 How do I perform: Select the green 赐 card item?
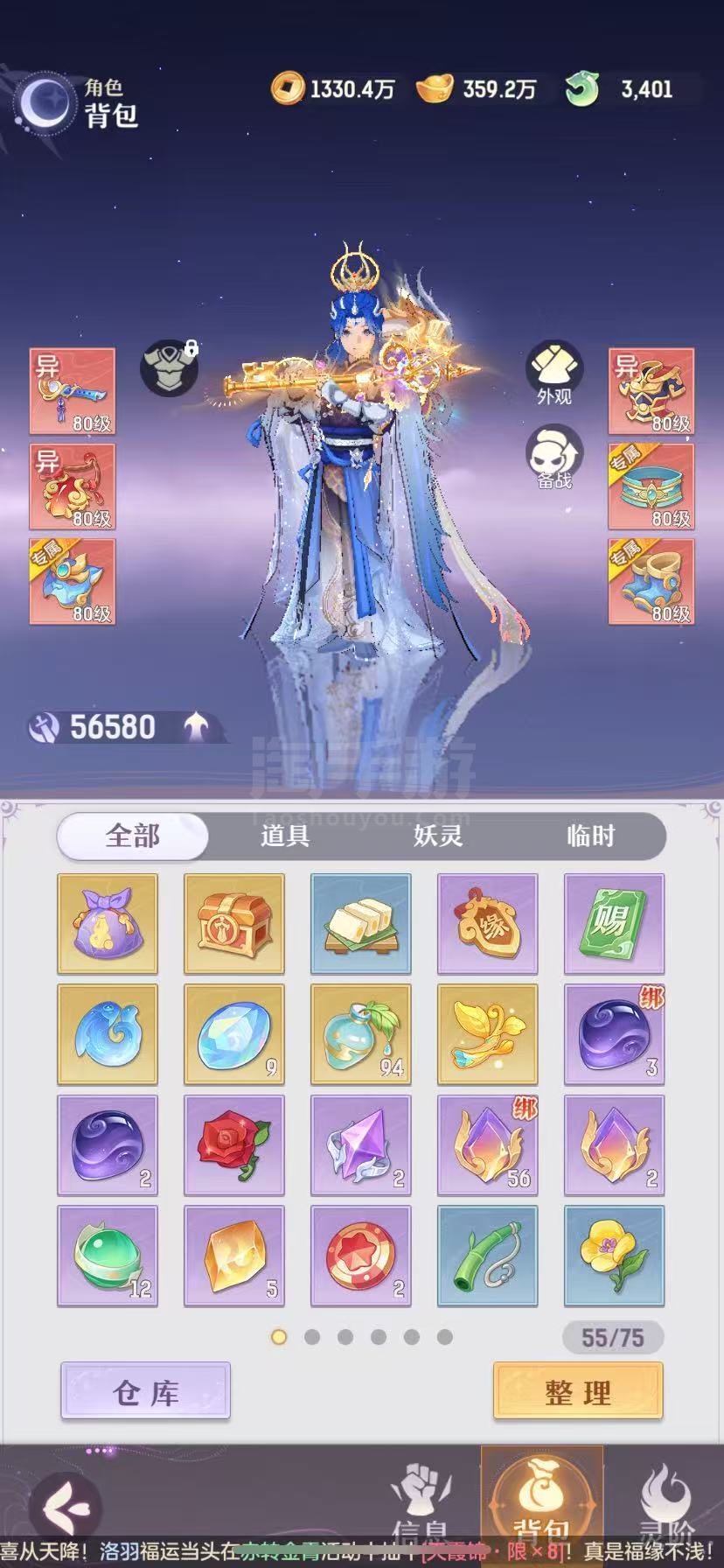[614, 924]
